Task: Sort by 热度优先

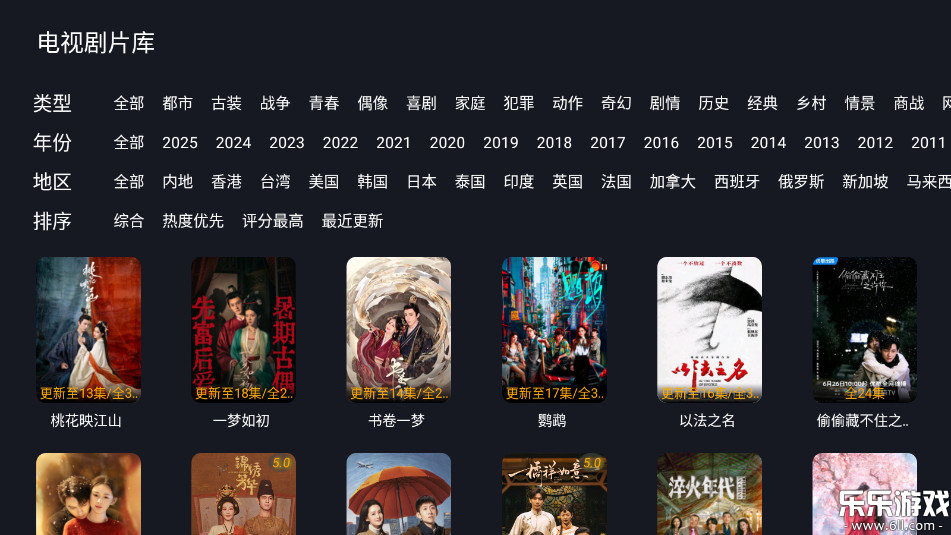Action: coord(193,221)
